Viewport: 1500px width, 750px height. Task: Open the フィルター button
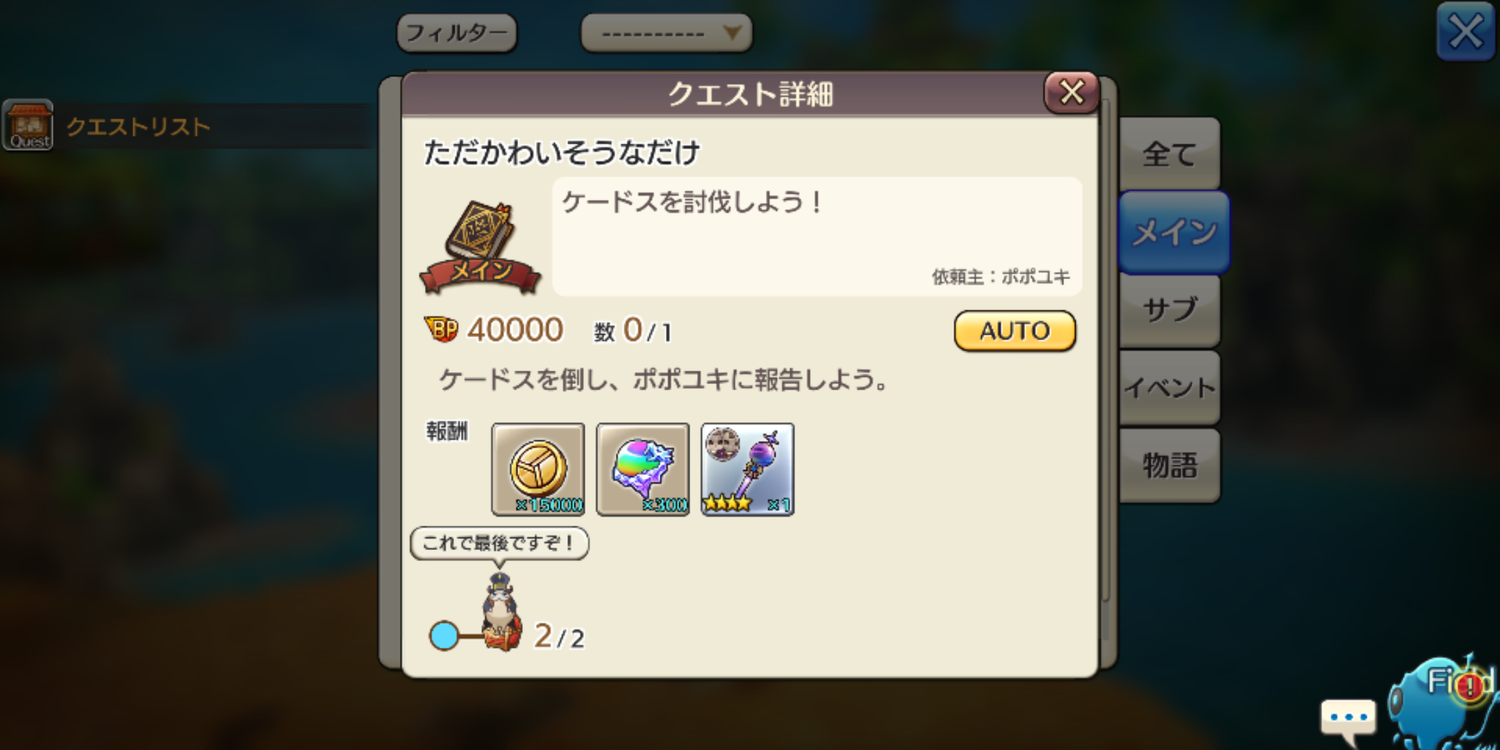tap(456, 33)
